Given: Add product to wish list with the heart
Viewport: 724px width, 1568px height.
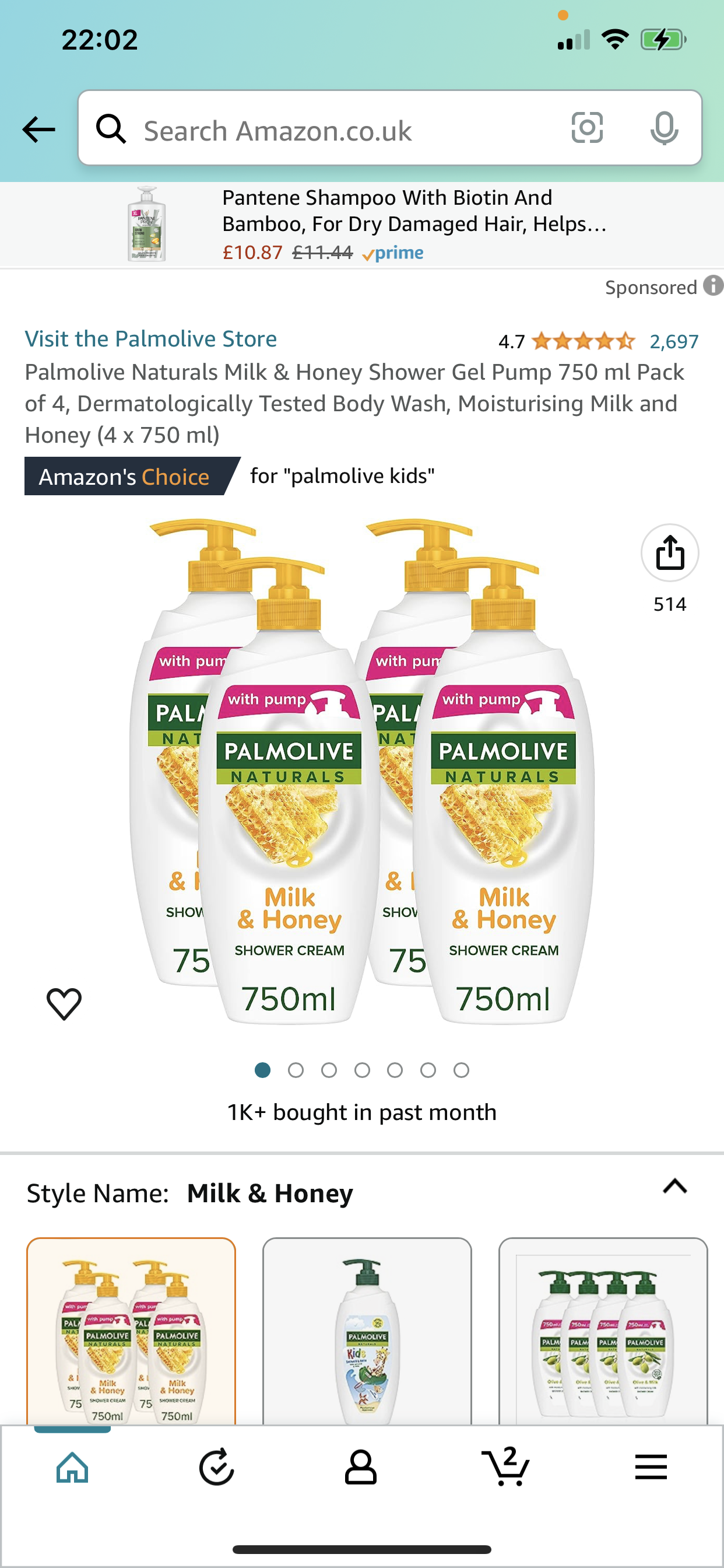Looking at the screenshot, I should (x=64, y=1003).
